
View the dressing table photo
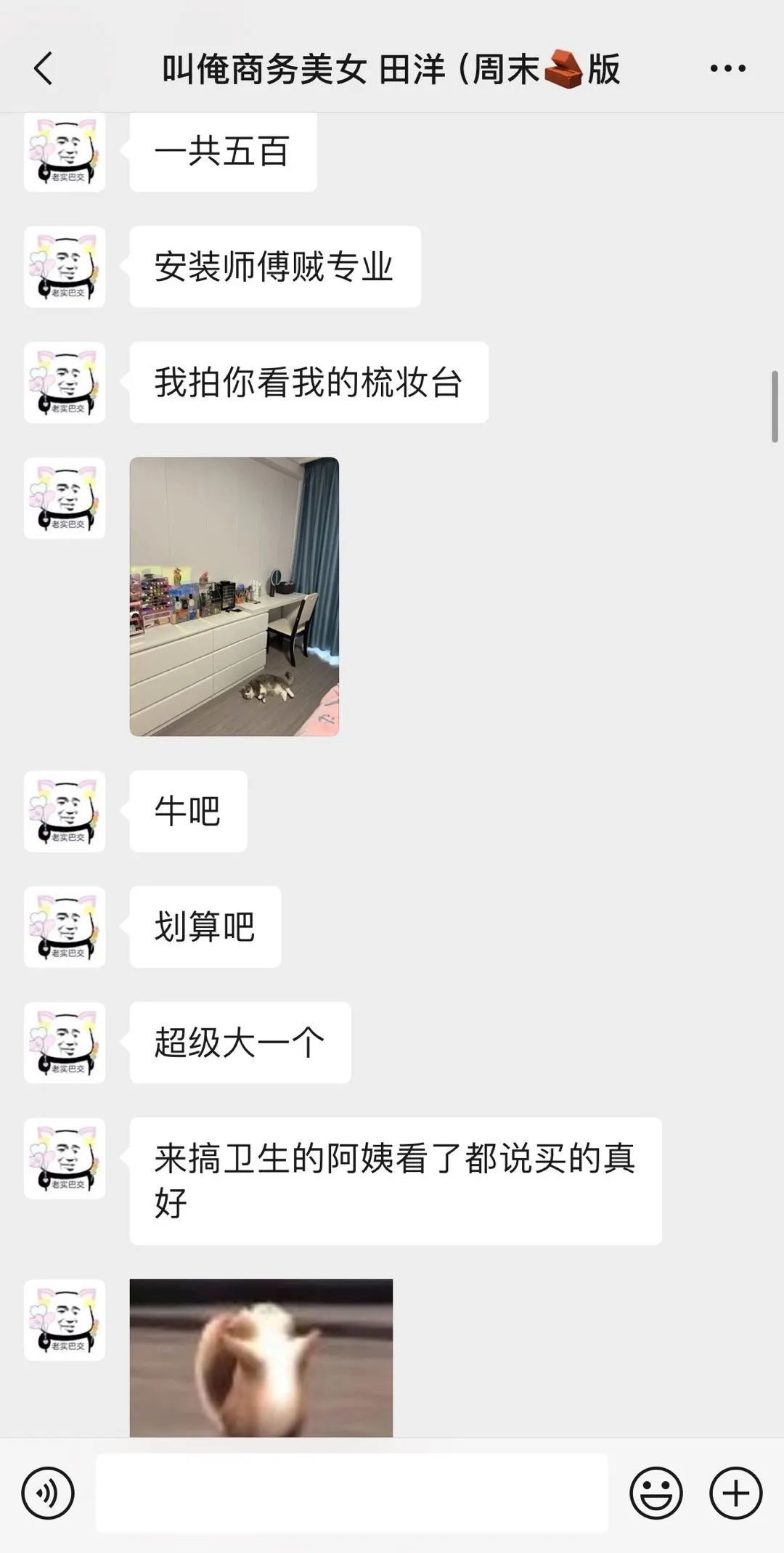[234, 596]
